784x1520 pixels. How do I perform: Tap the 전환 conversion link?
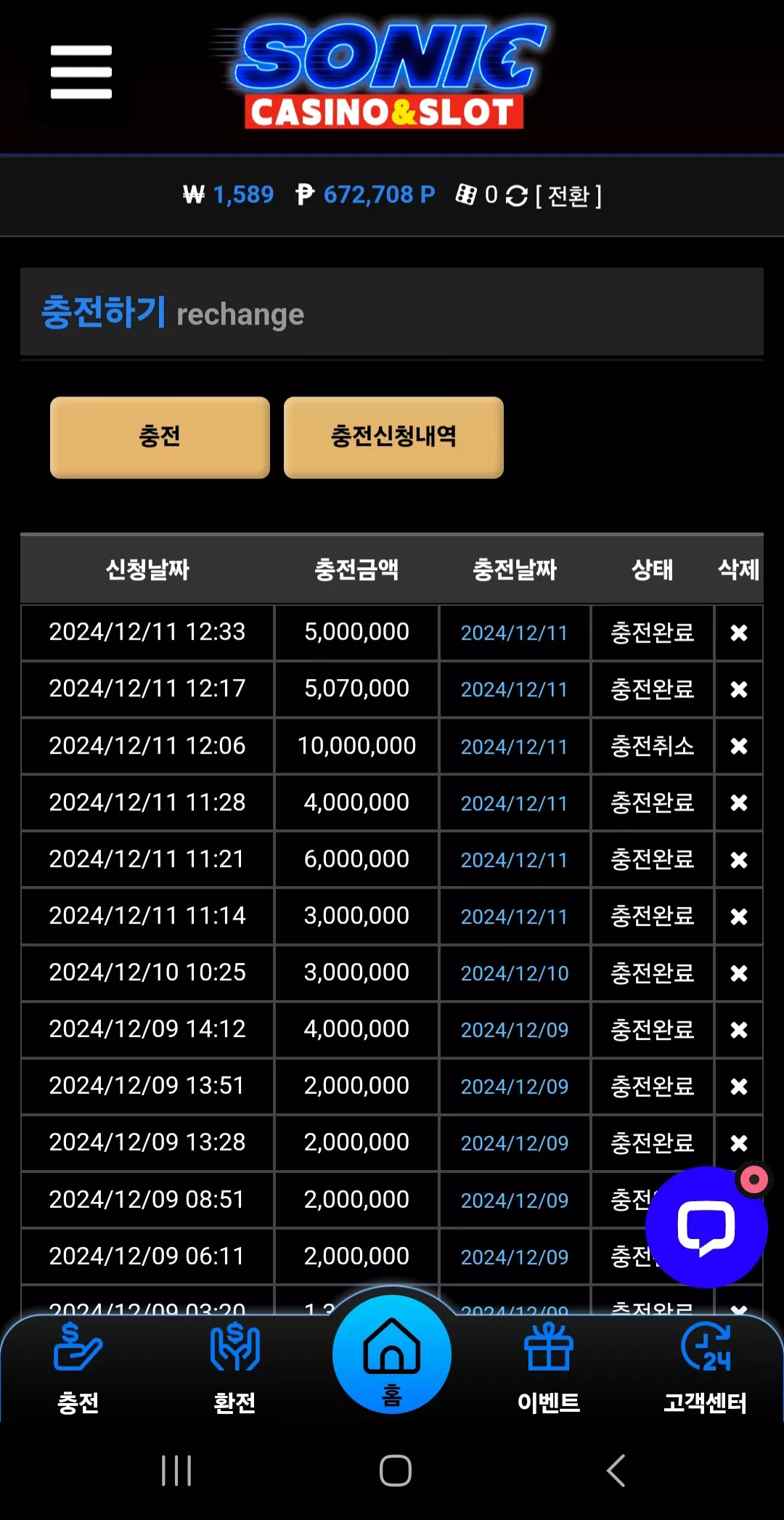568,195
